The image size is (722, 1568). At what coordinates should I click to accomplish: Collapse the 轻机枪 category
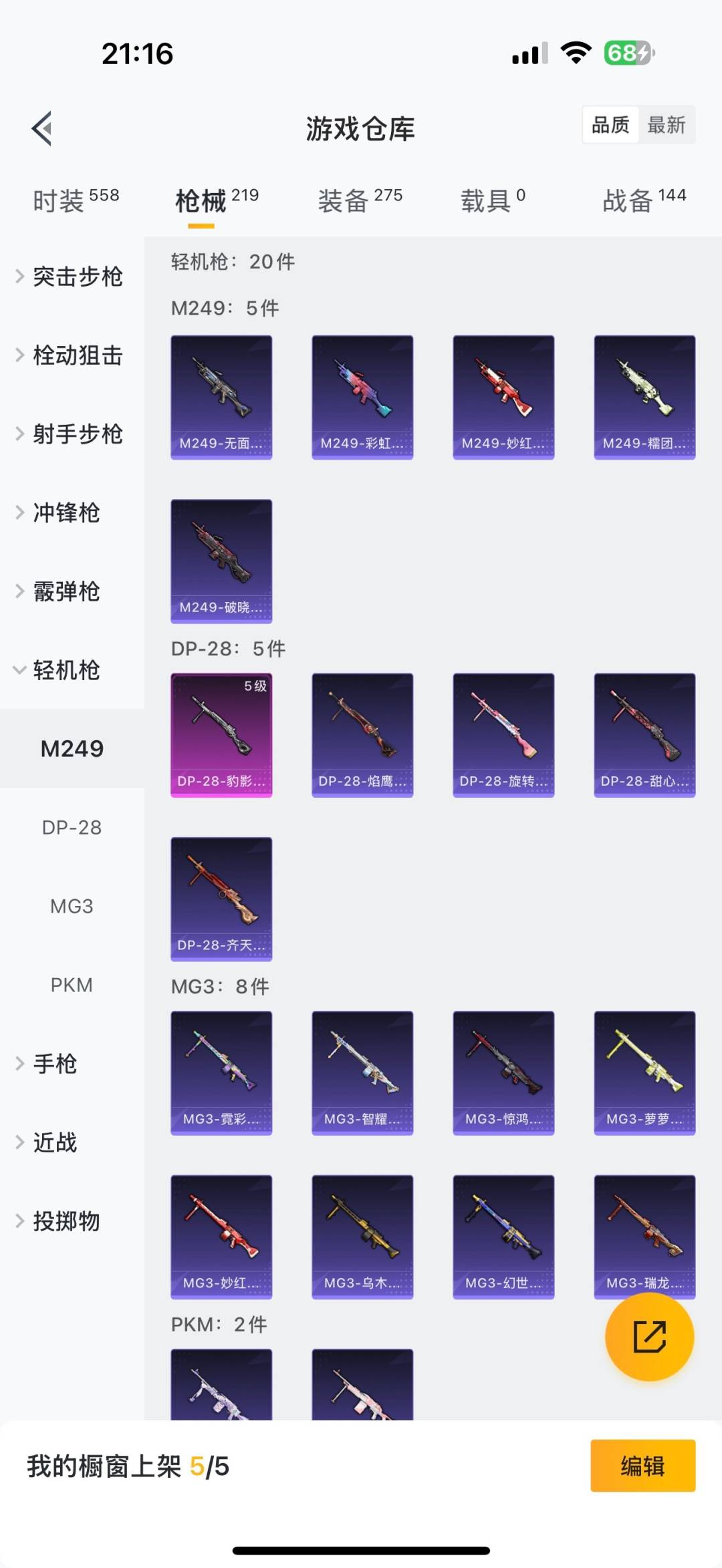point(66,670)
